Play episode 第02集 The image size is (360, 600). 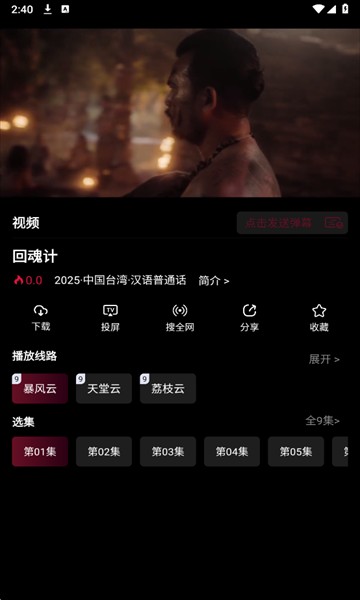[104, 452]
